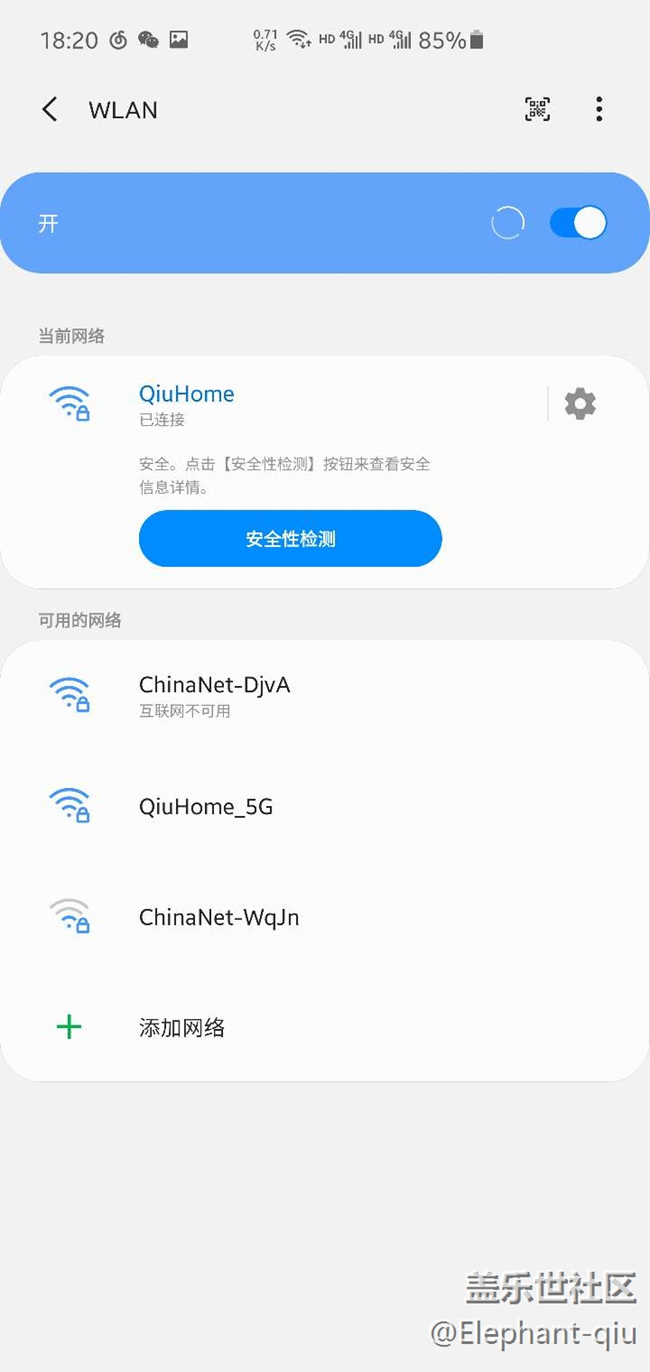
Task: Tap 添加网络 to add a network
Action: (325, 1027)
